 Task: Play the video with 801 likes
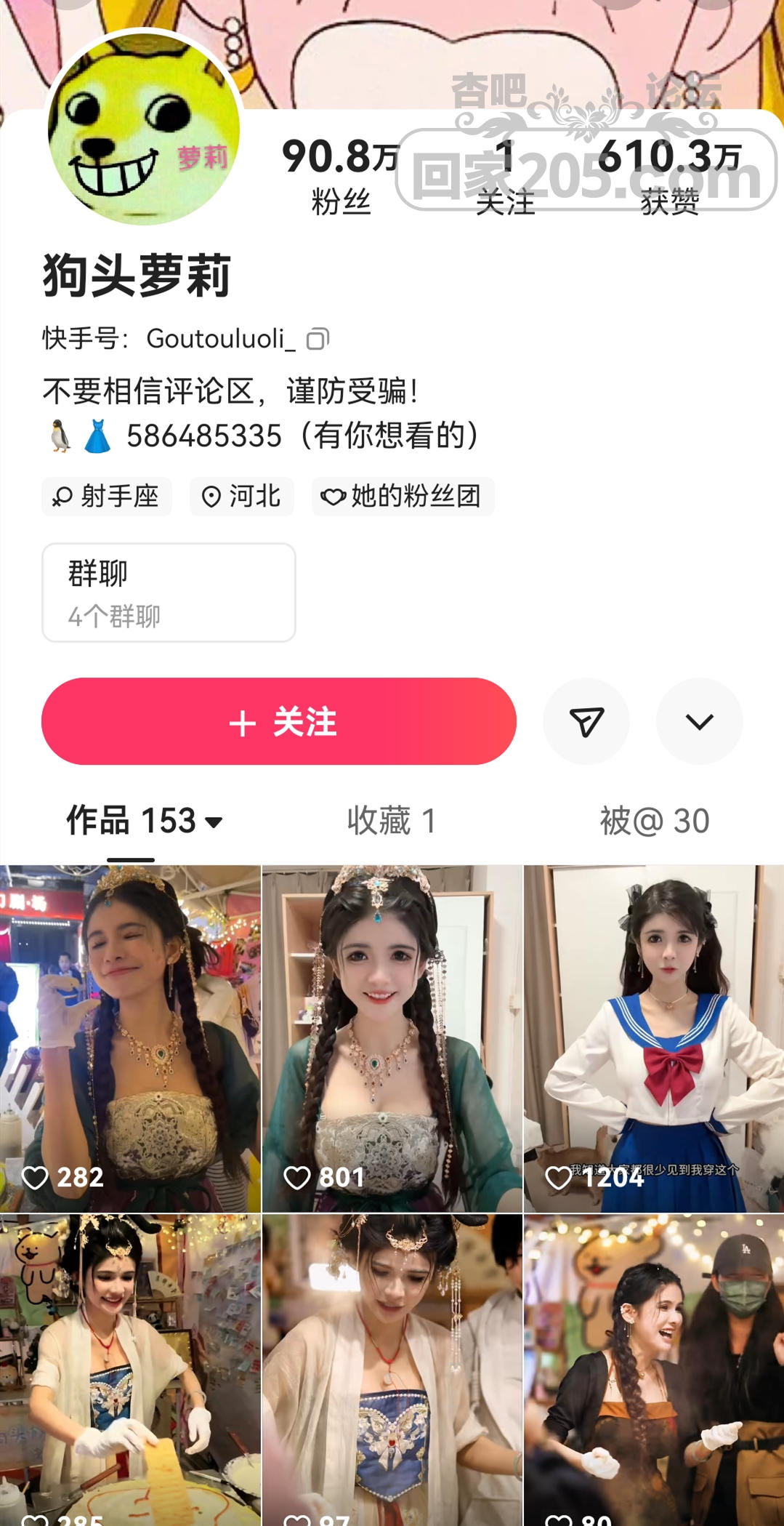click(392, 1038)
